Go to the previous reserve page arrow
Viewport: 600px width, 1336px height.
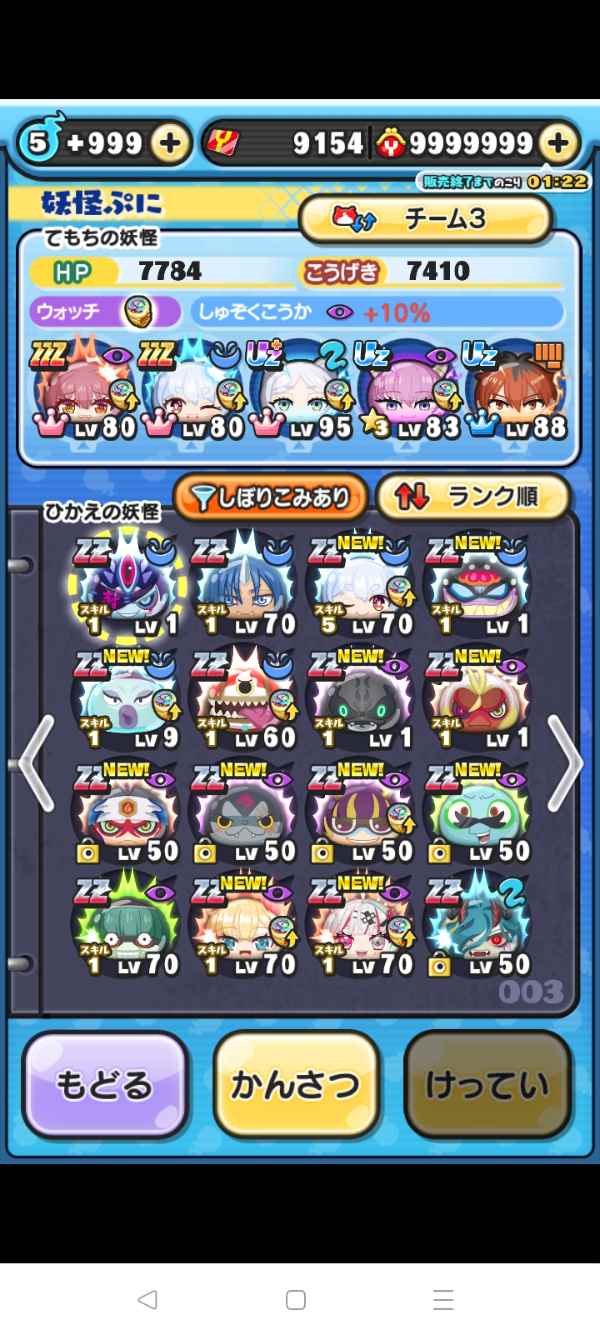tap(36, 763)
